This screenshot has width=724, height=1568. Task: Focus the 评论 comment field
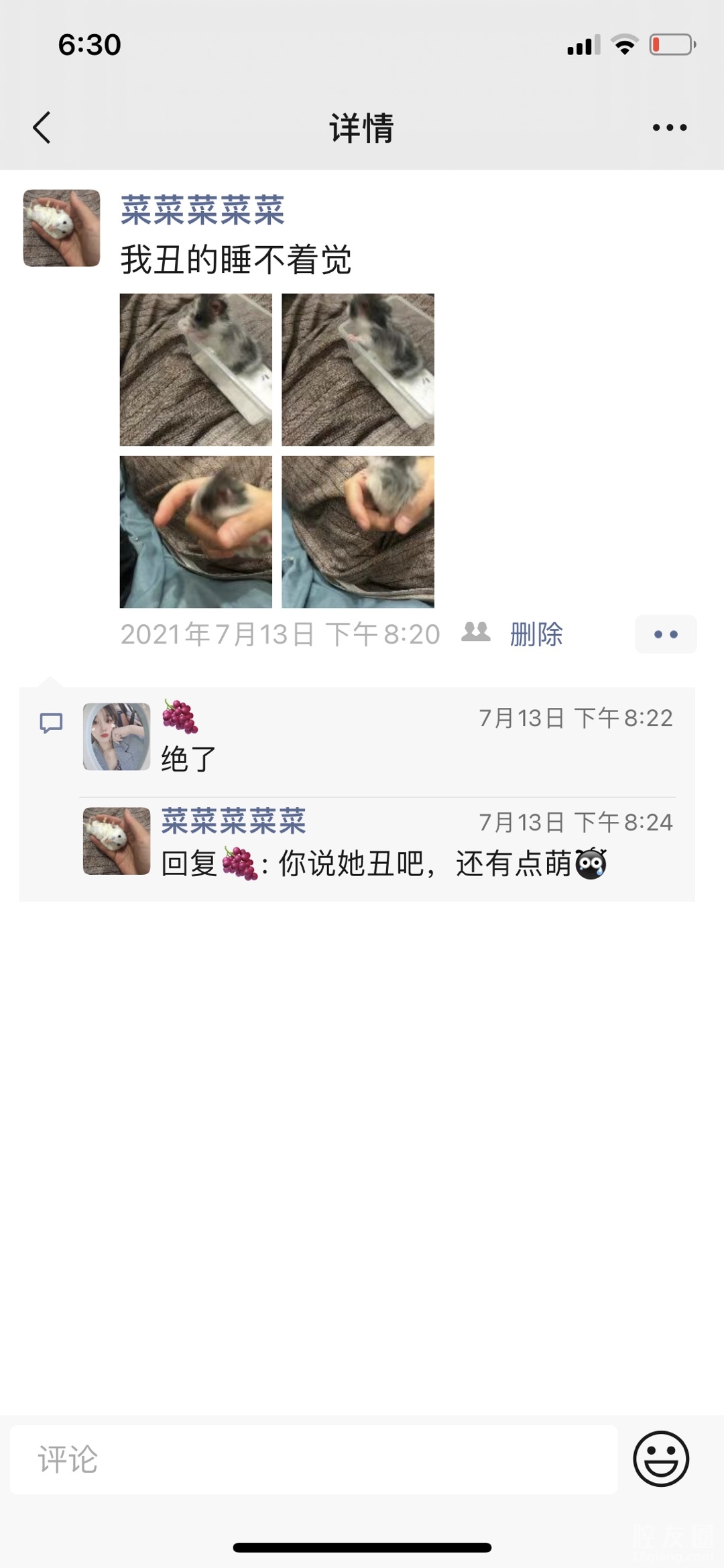tap(314, 1459)
